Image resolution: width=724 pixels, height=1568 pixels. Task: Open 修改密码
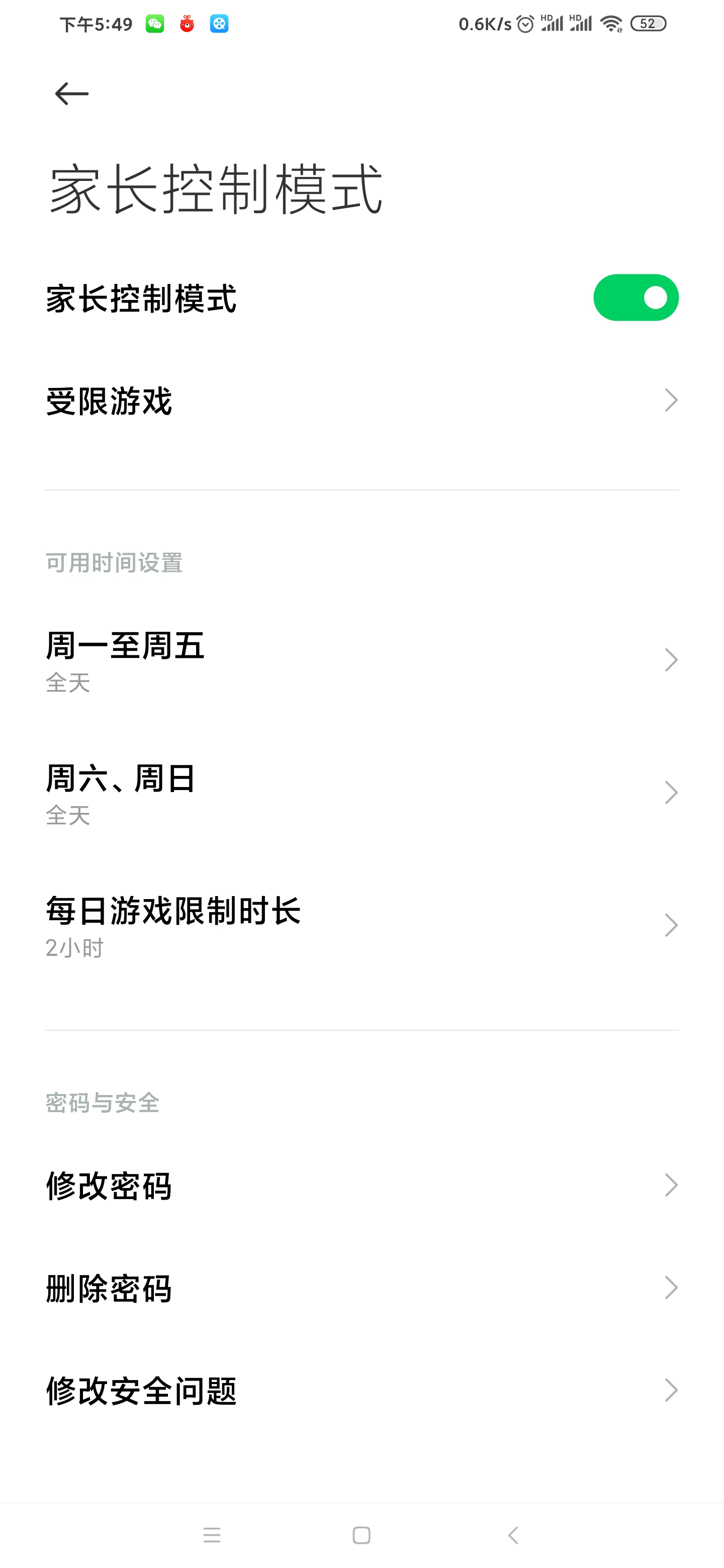[361, 1186]
